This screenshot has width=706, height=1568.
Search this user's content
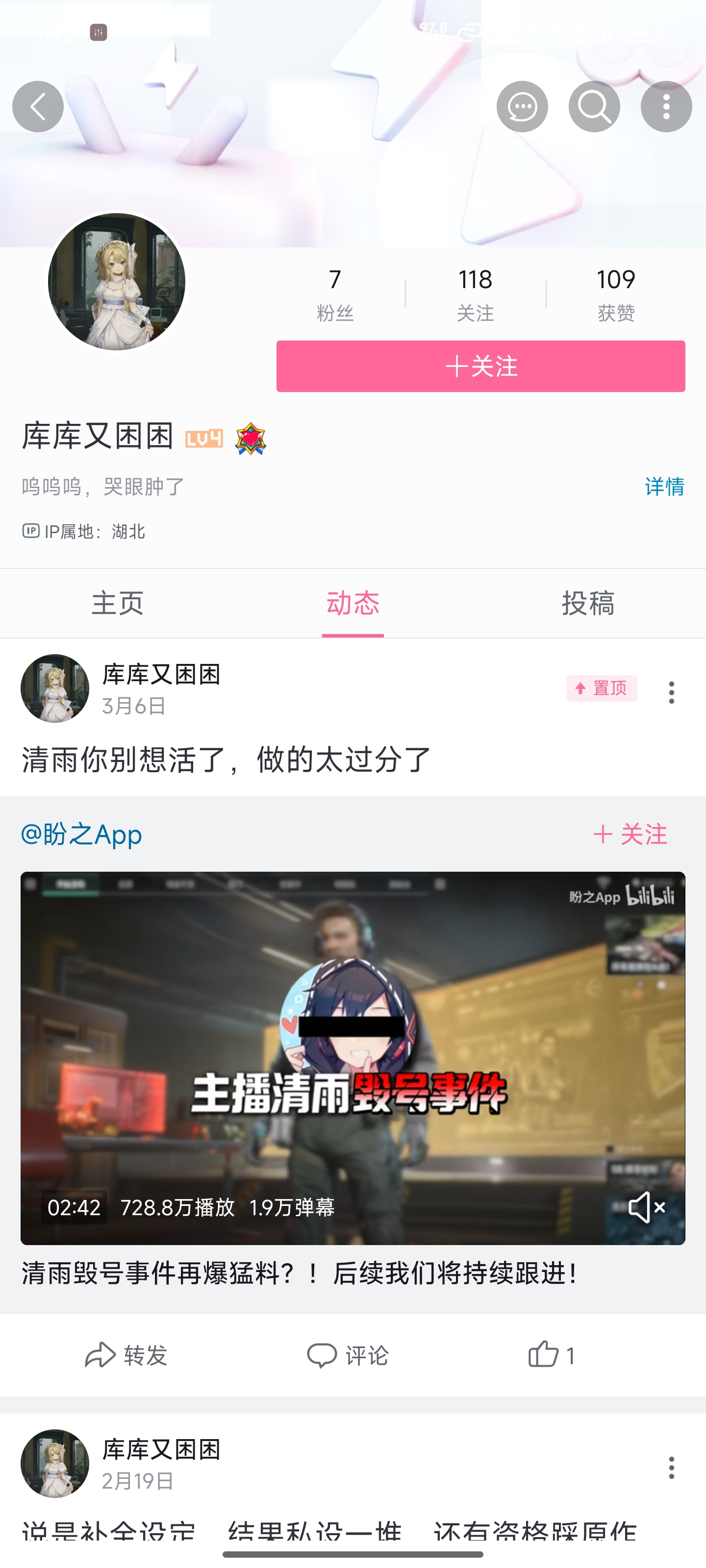[x=594, y=106]
